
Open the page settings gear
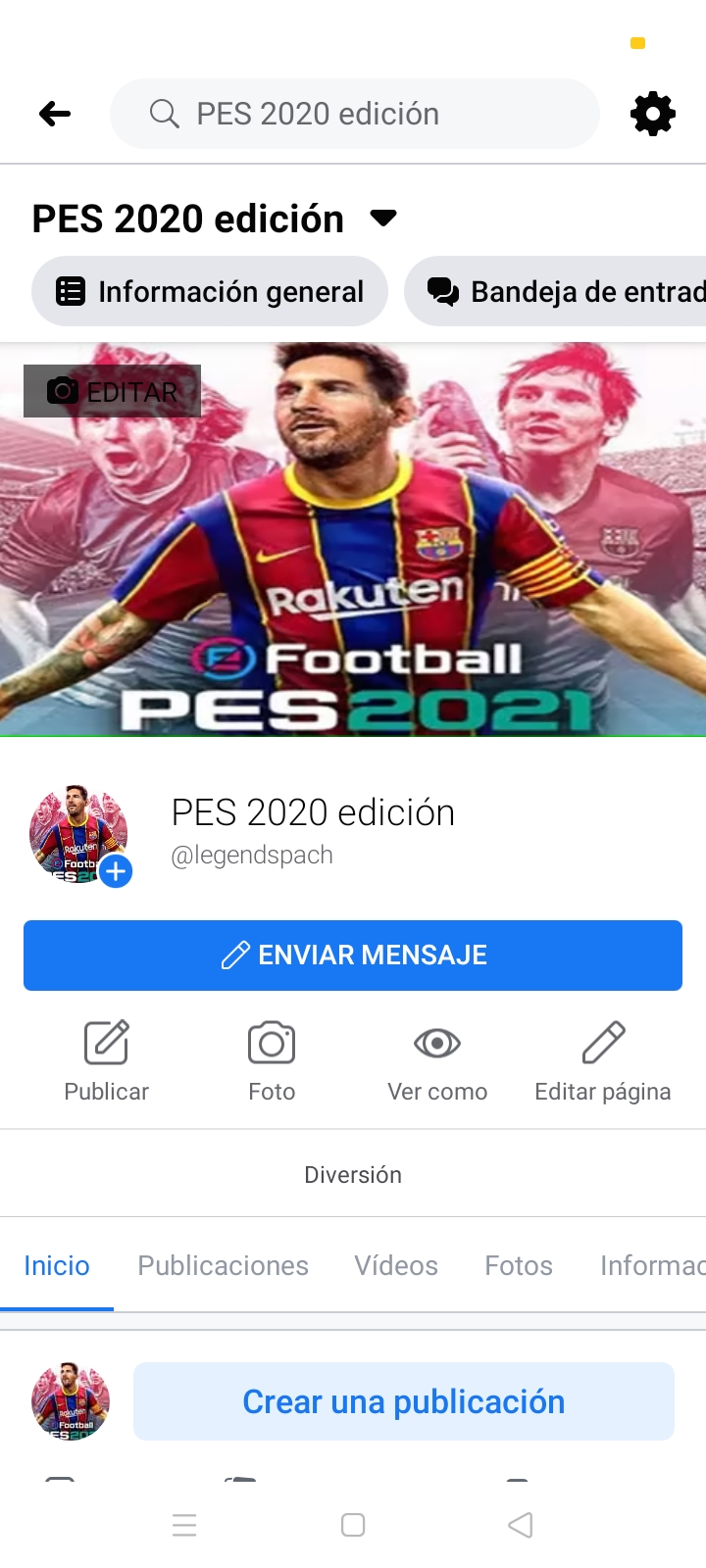pos(653,114)
